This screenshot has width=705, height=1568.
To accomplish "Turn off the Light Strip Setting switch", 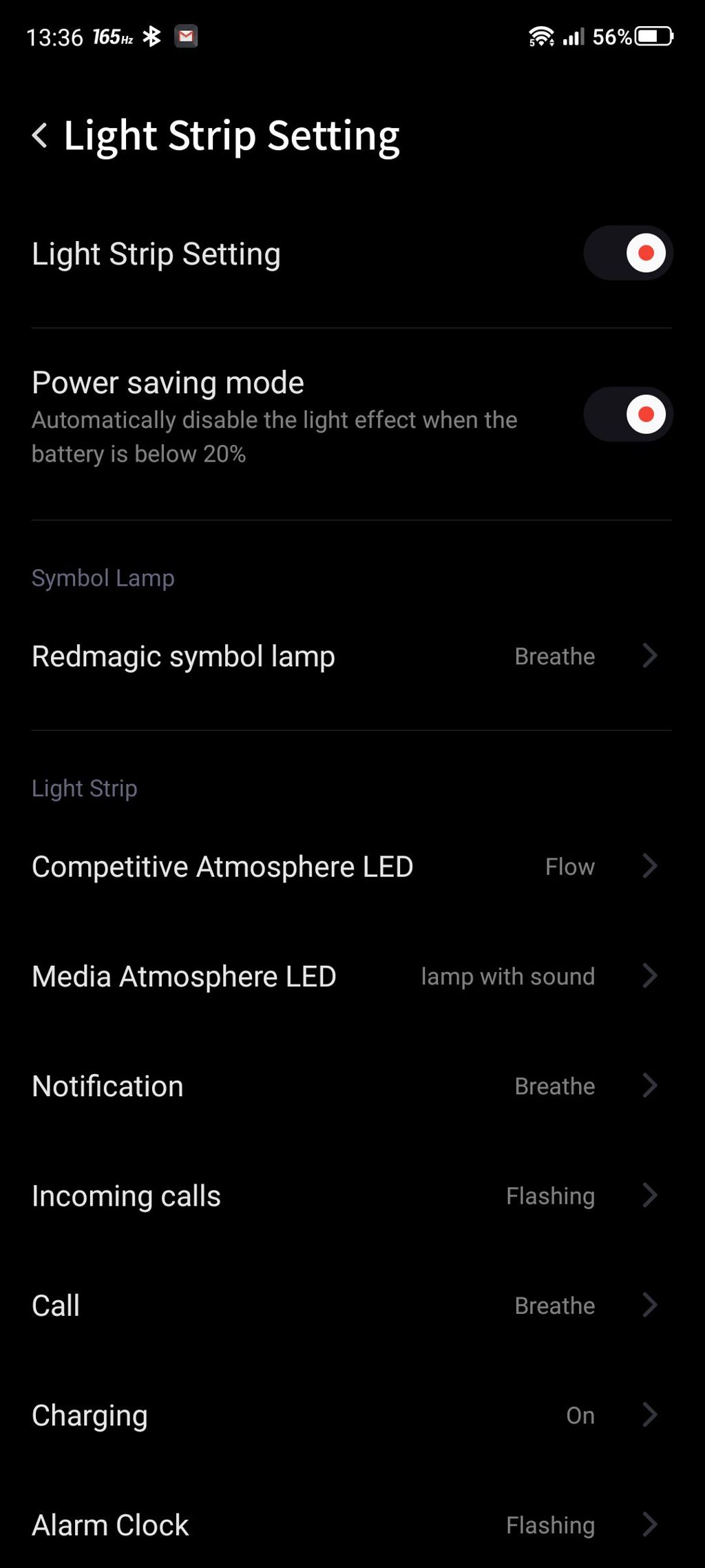I will pos(628,253).
